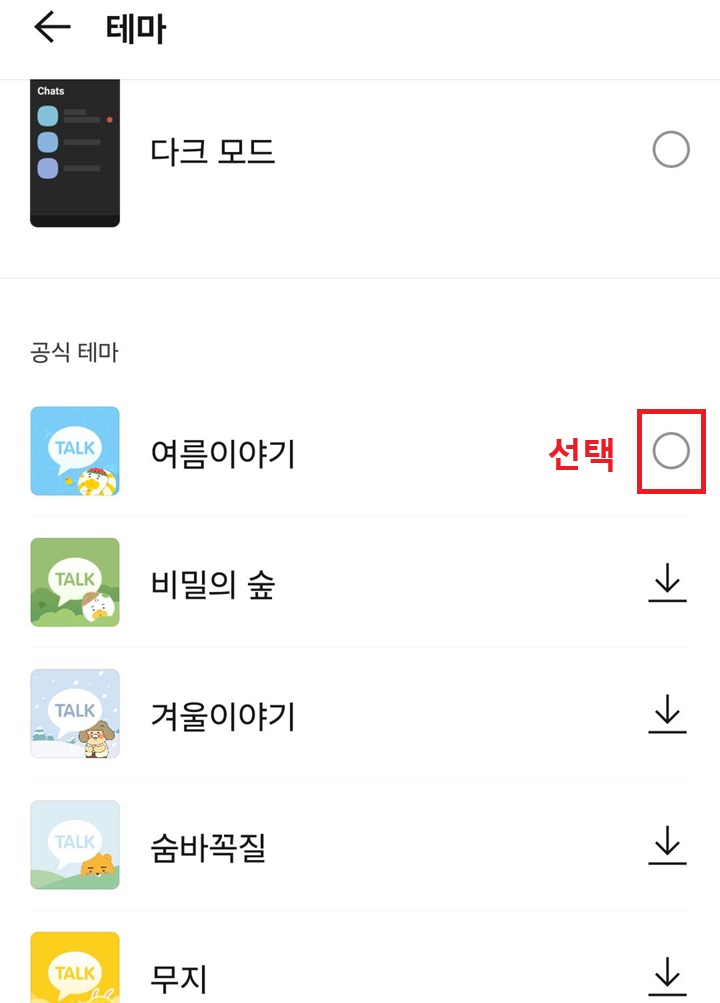Tap the 다크 모드 preview image
The width and height of the screenshot is (720, 1003).
(x=75, y=155)
